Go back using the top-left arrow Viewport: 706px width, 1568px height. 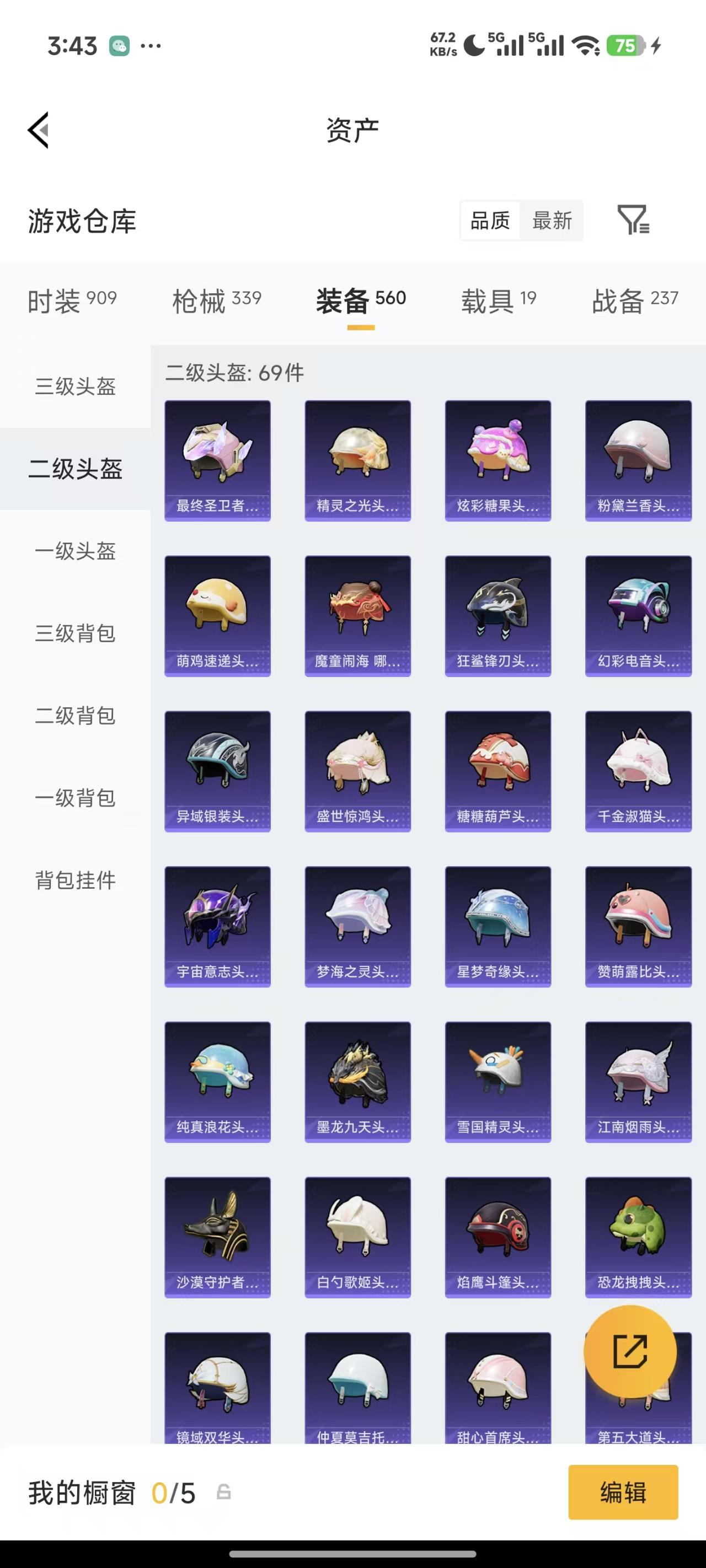point(39,130)
